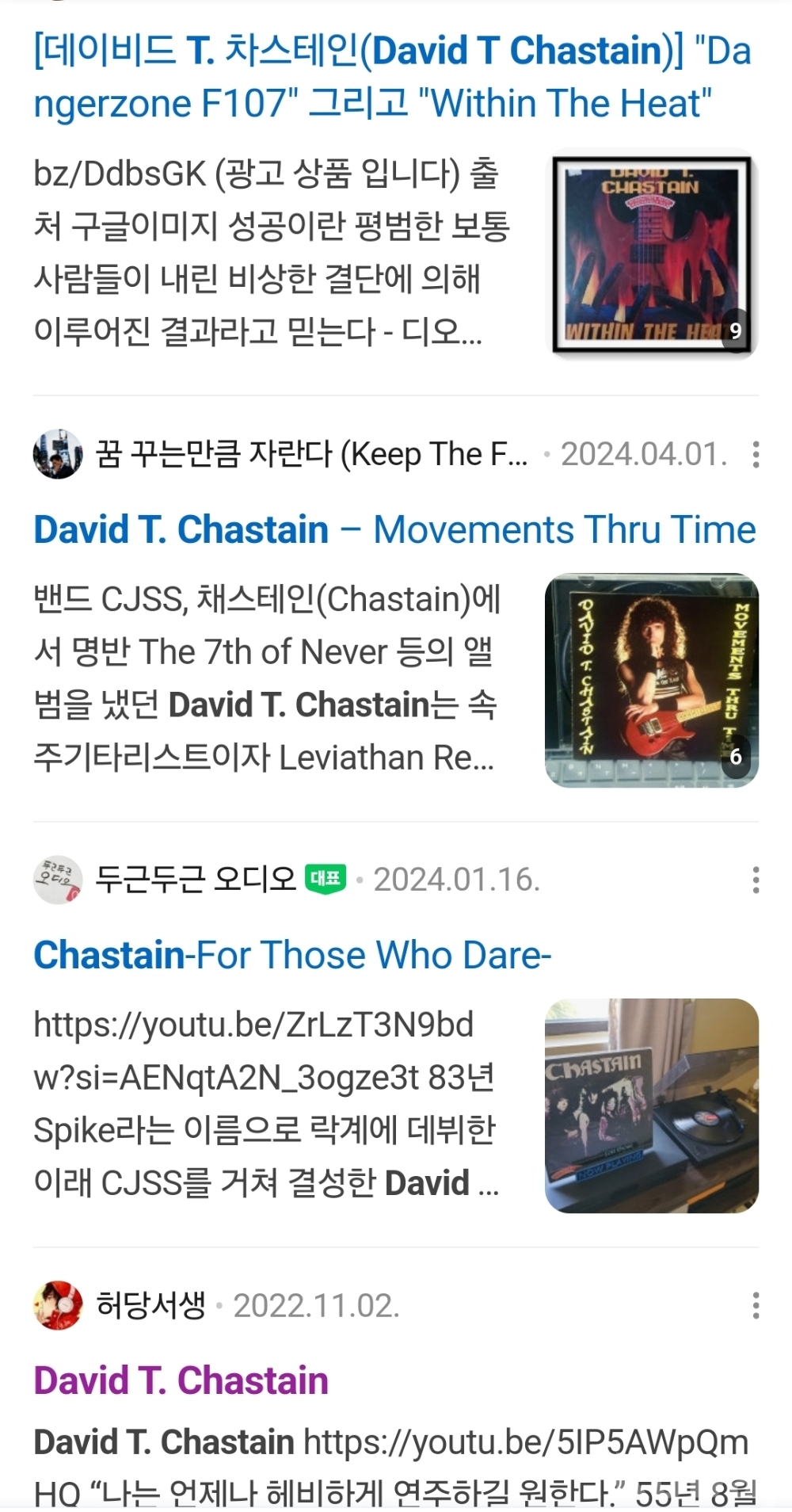Open the Within The Heat album thumbnail
This screenshot has height=1512, width=792.
coord(654,254)
